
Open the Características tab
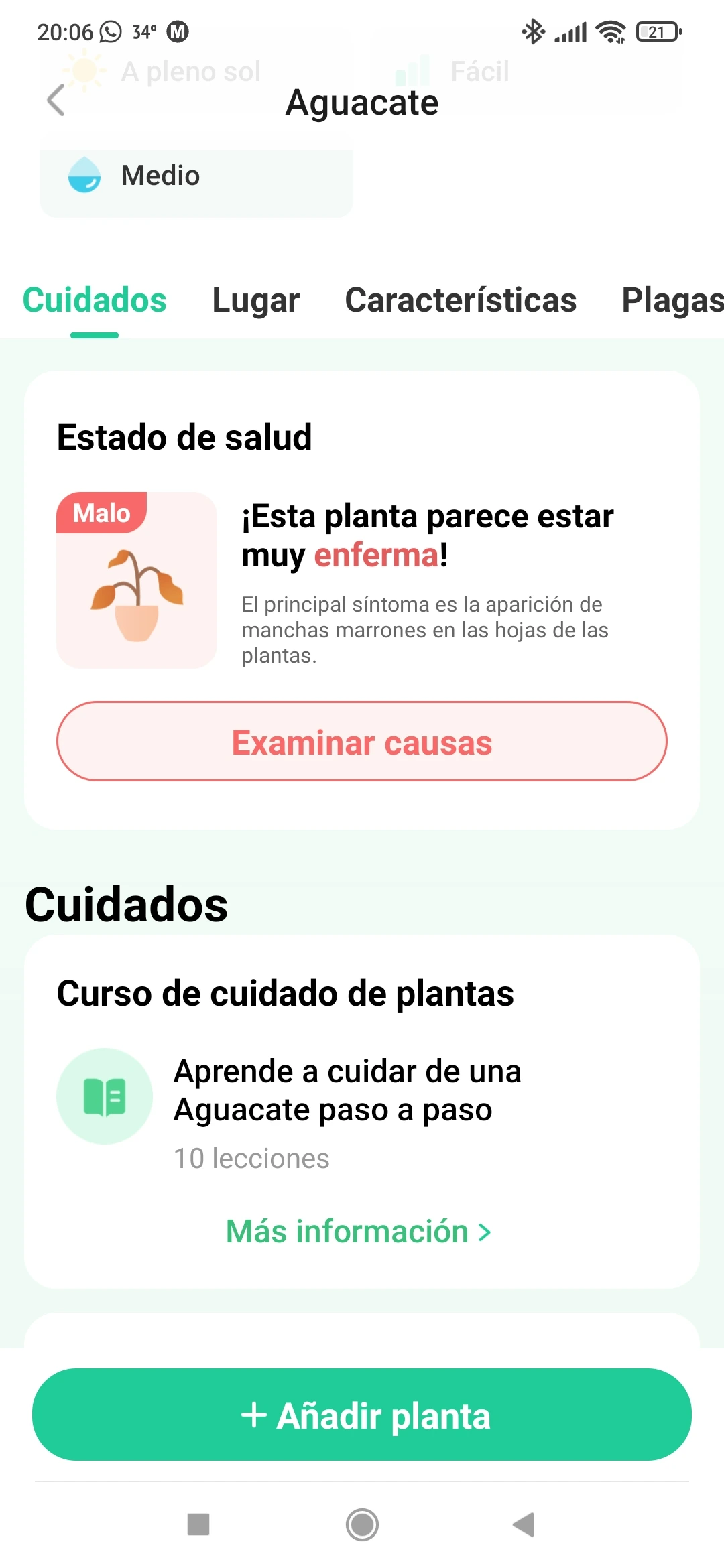461,300
